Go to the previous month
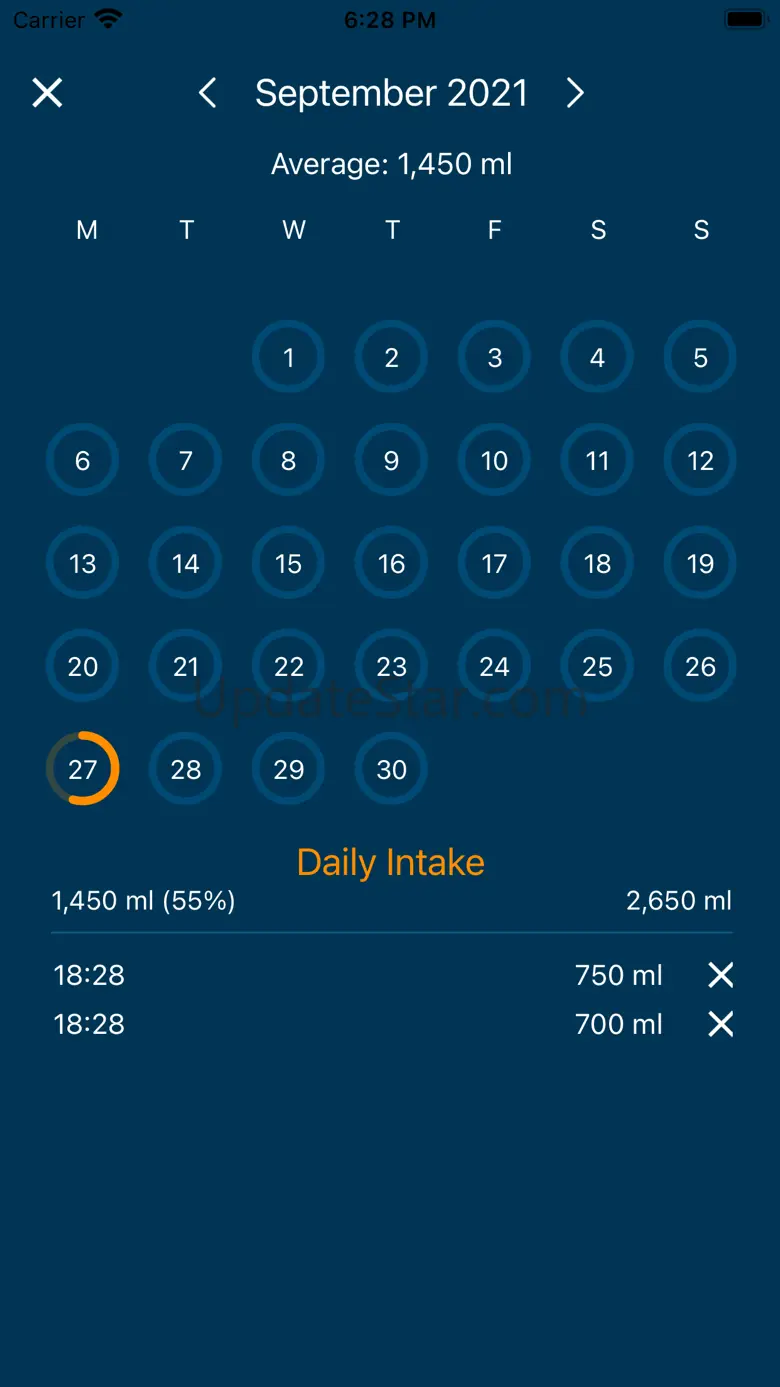780x1387 pixels. 207,93
